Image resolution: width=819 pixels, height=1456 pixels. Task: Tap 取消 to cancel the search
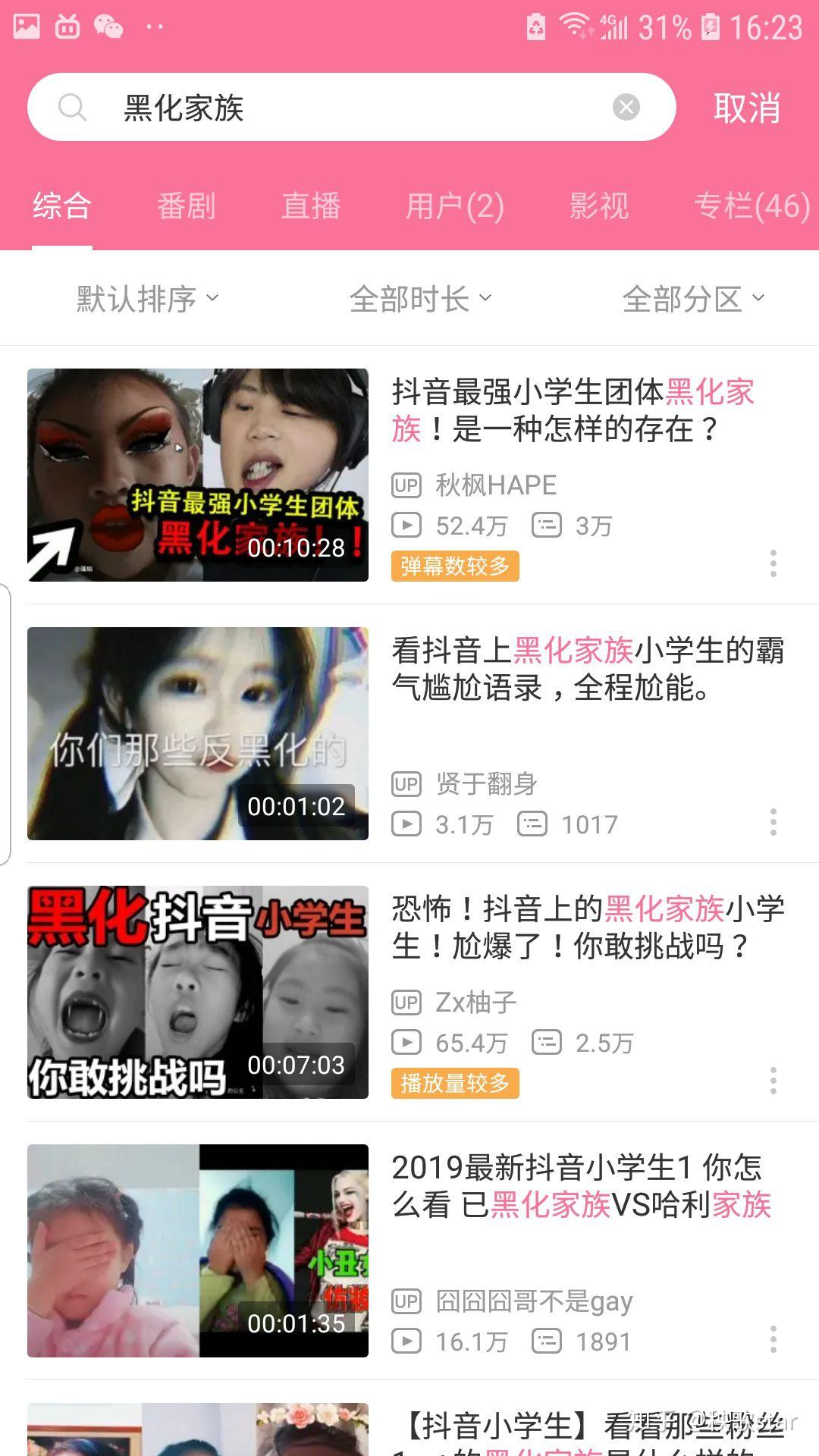pyautogui.click(x=747, y=108)
